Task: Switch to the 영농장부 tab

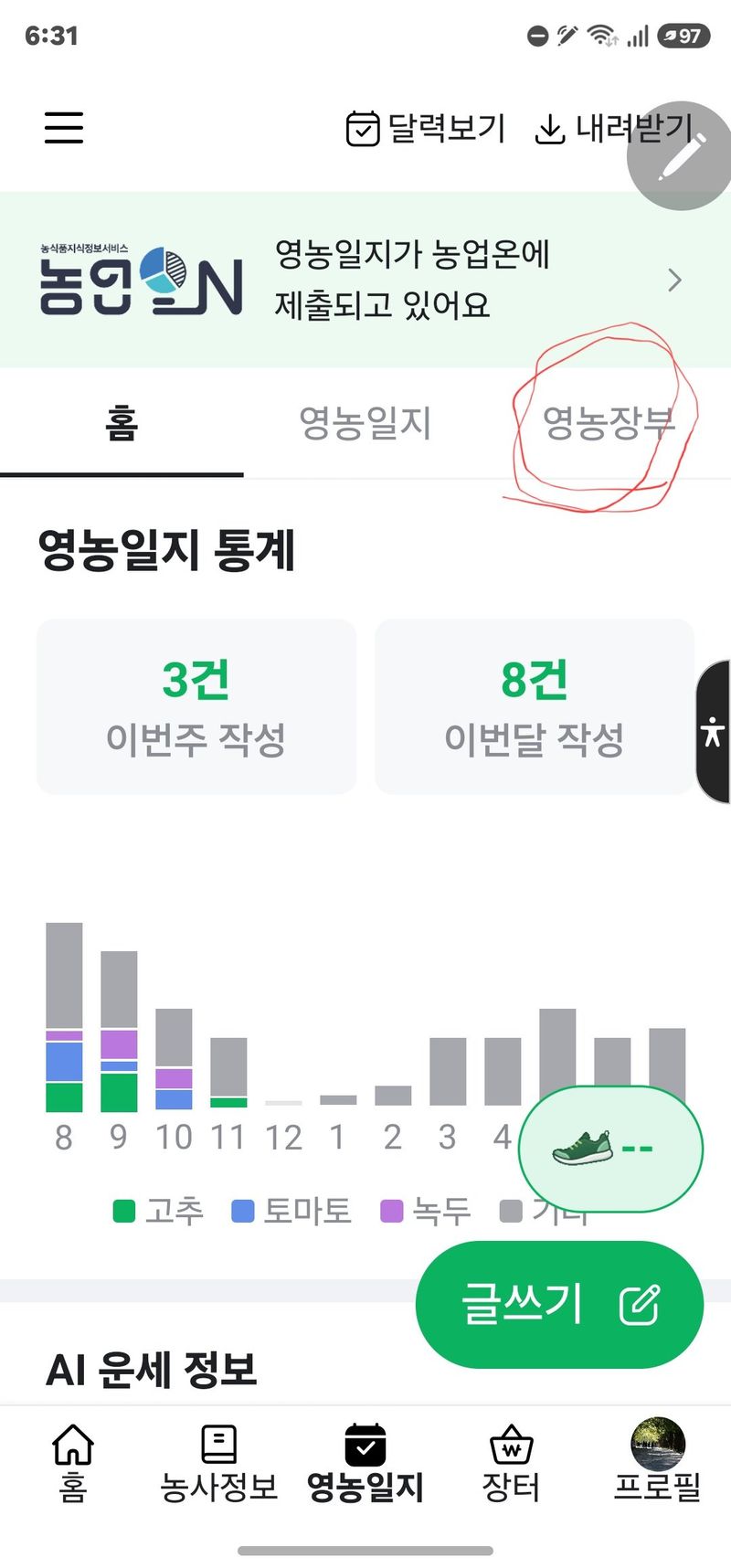Action: point(609,424)
